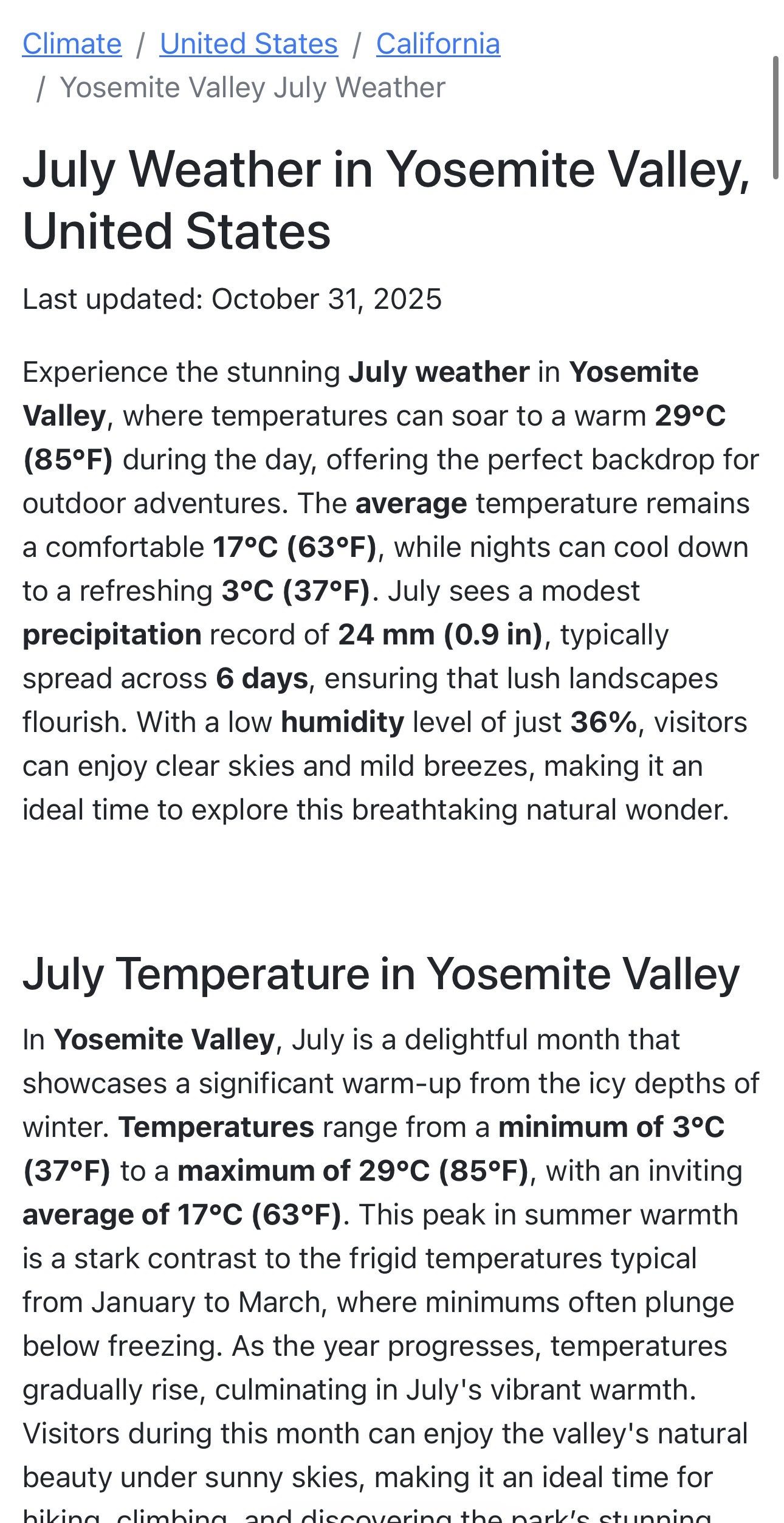Go to the United States breadcrumb

click(x=249, y=44)
